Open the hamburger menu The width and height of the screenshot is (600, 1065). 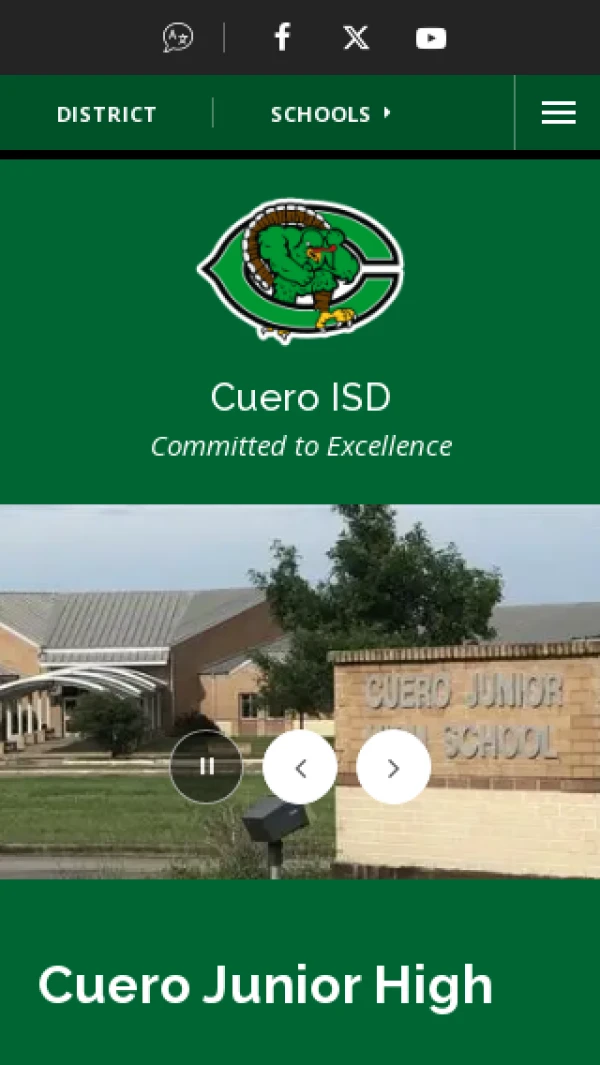click(x=558, y=113)
